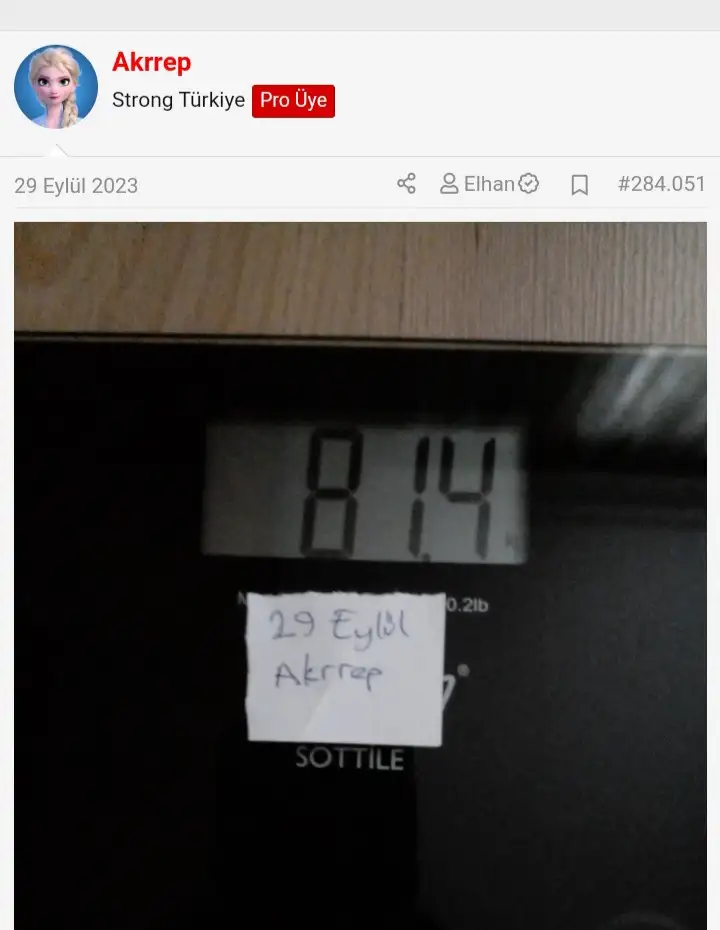Screen dimensions: 720x930
Task: Share this forum post
Action: (x=406, y=184)
